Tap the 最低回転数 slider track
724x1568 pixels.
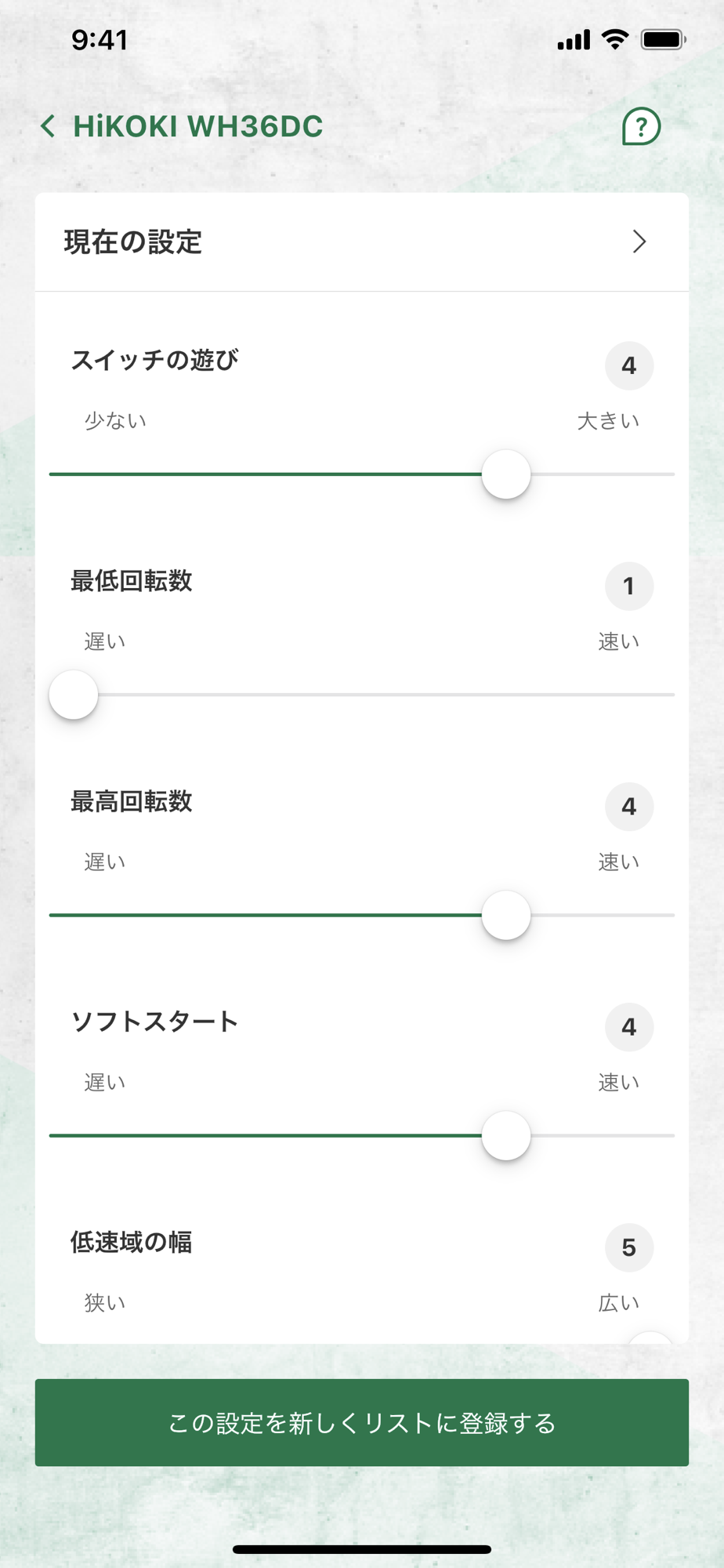coord(362,695)
